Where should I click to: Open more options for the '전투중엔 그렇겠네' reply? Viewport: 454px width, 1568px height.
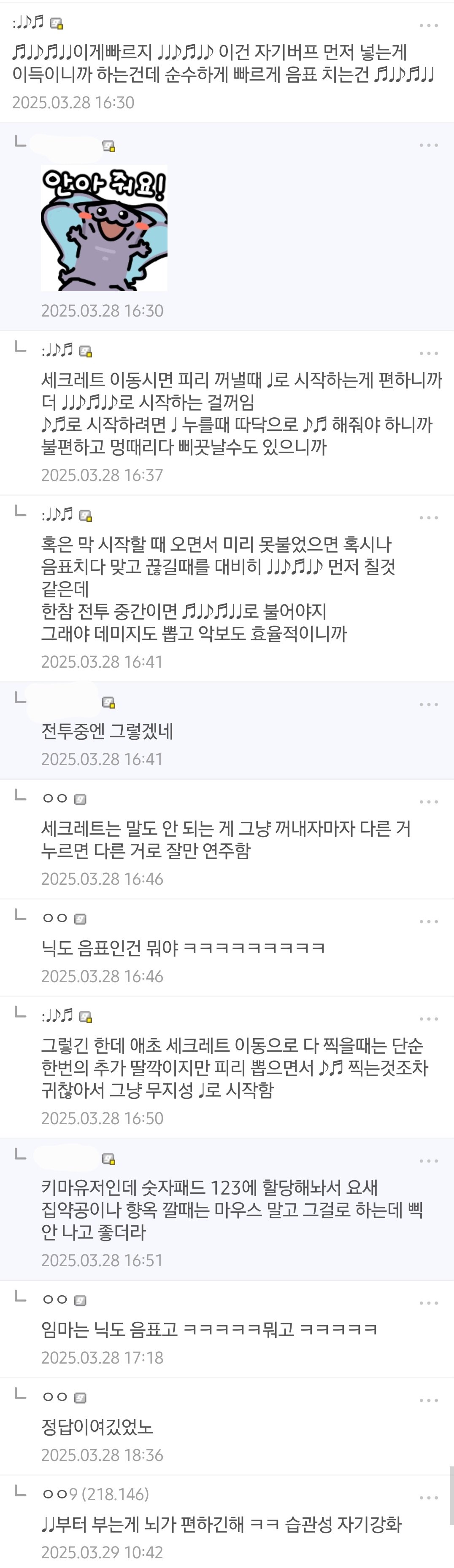(x=428, y=704)
